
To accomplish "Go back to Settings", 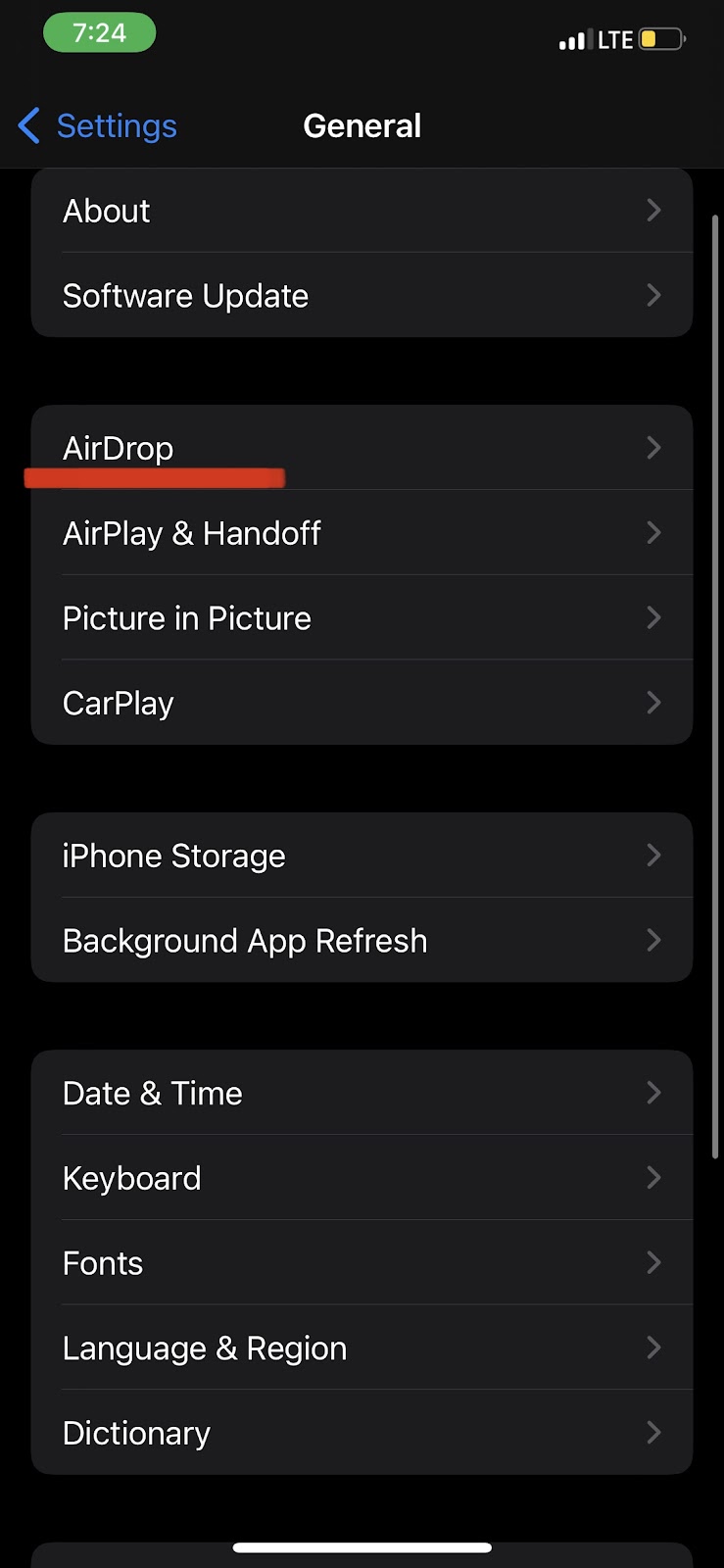I will tap(97, 125).
